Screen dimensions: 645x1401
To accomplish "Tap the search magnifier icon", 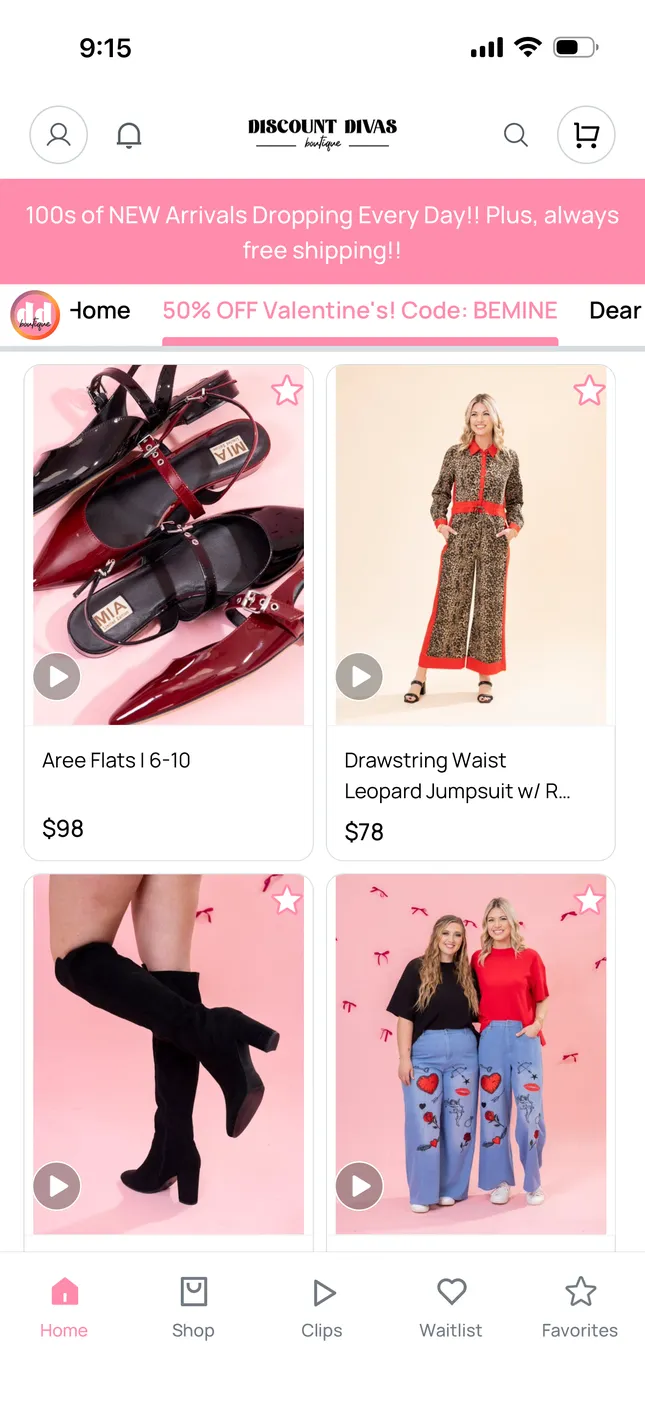I will pyautogui.click(x=515, y=135).
